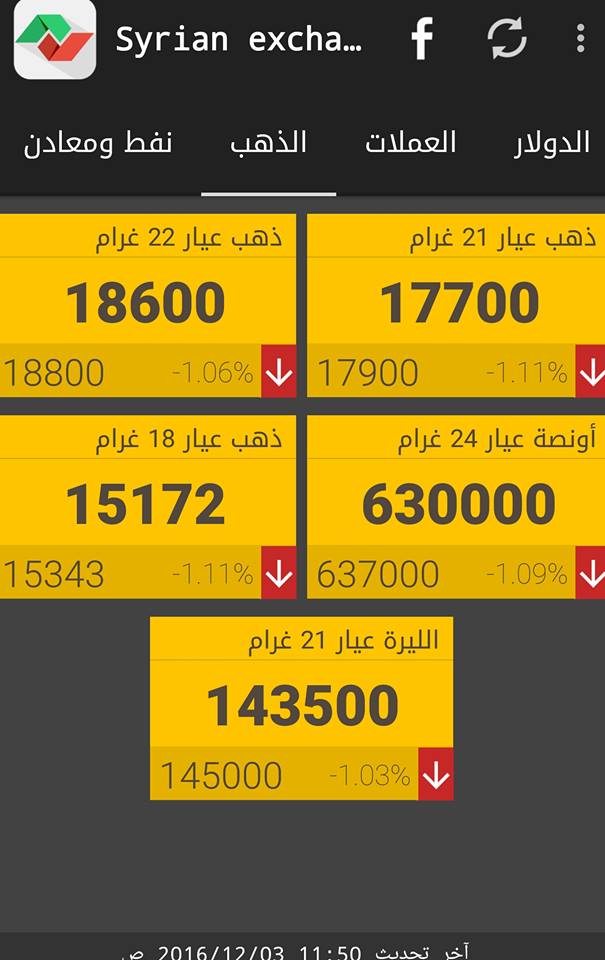Open the أونصة عيار 24 غرام card

[456, 506]
